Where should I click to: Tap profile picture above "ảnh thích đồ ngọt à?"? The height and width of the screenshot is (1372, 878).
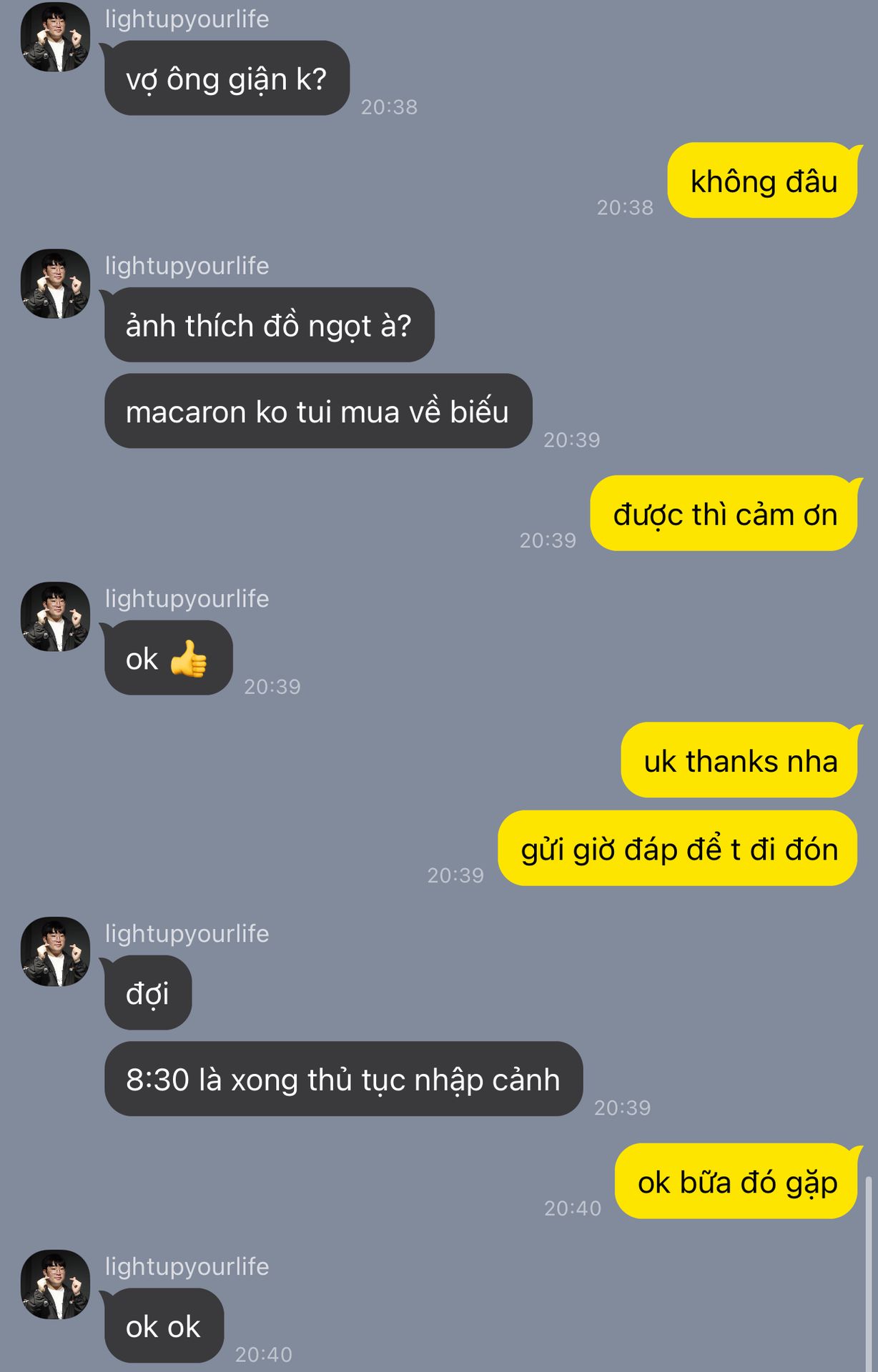pos(55,284)
